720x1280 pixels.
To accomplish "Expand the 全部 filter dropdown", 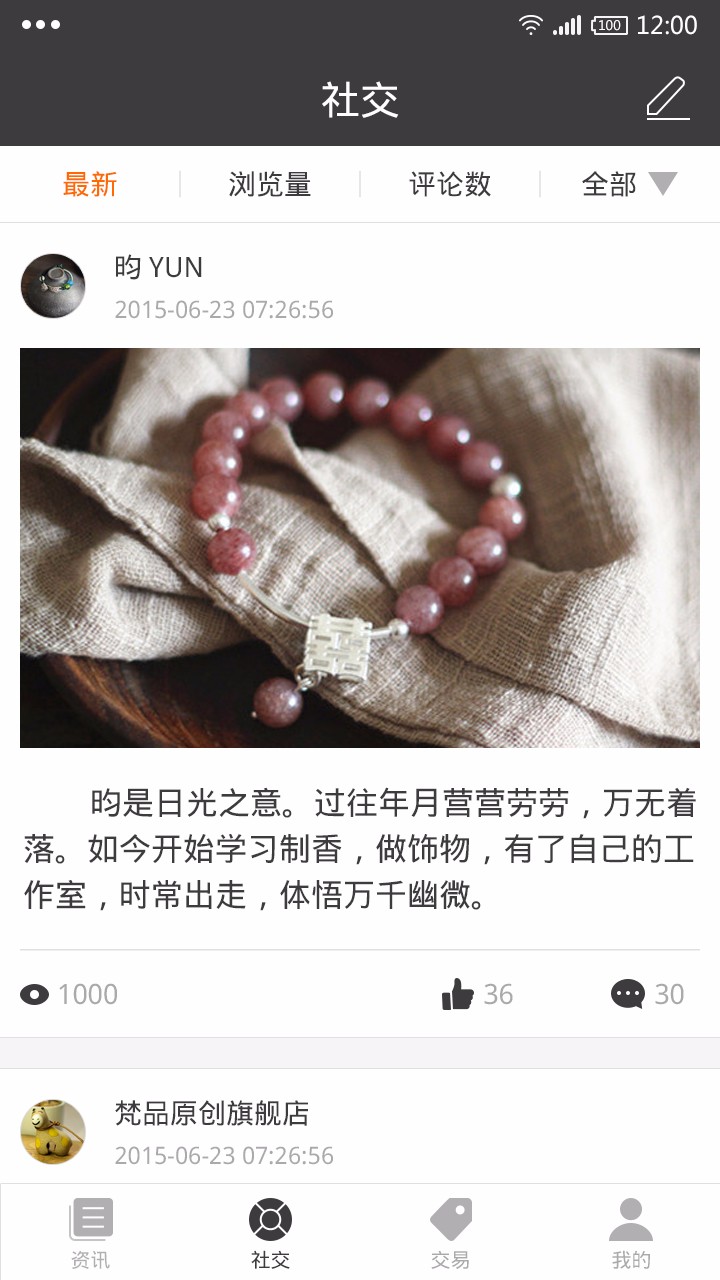I will [x=630, y=184].
